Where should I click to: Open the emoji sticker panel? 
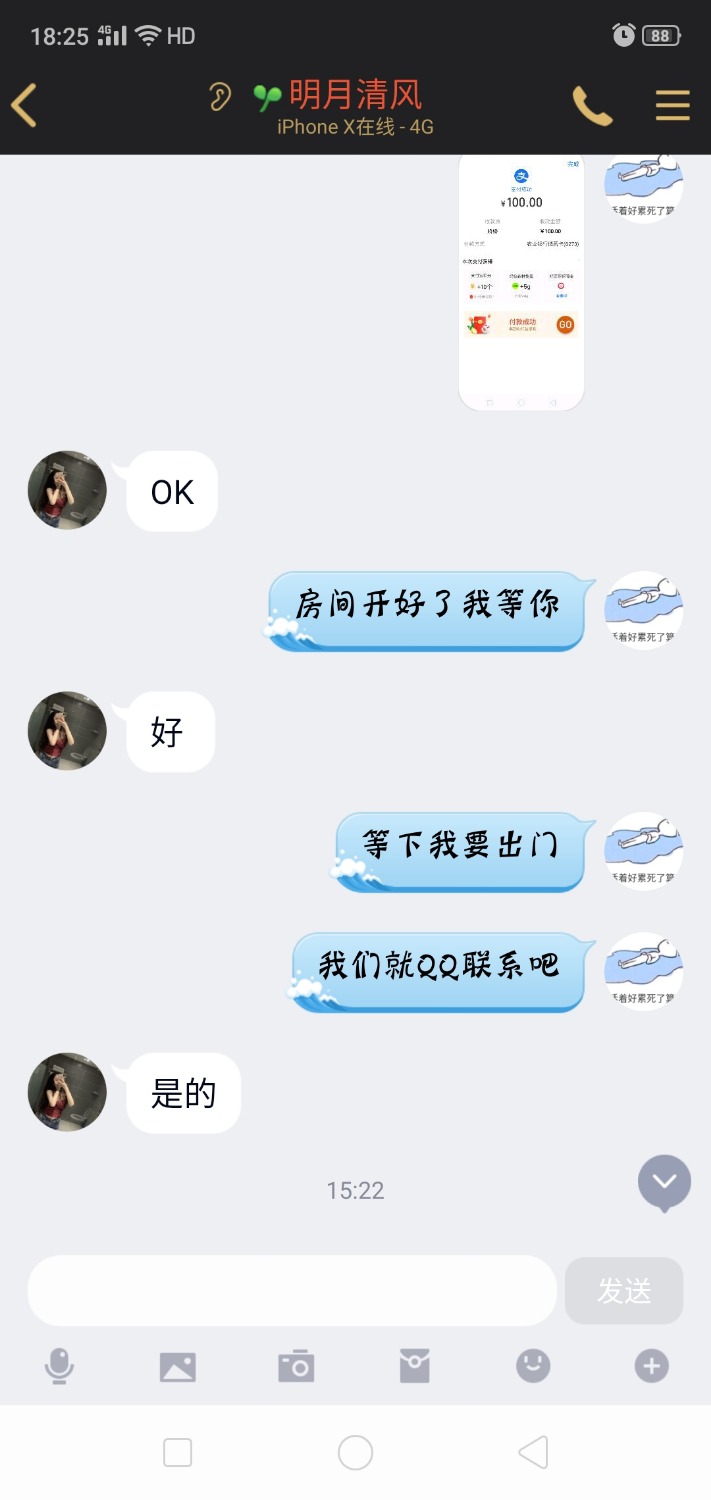click(533, 1366)
